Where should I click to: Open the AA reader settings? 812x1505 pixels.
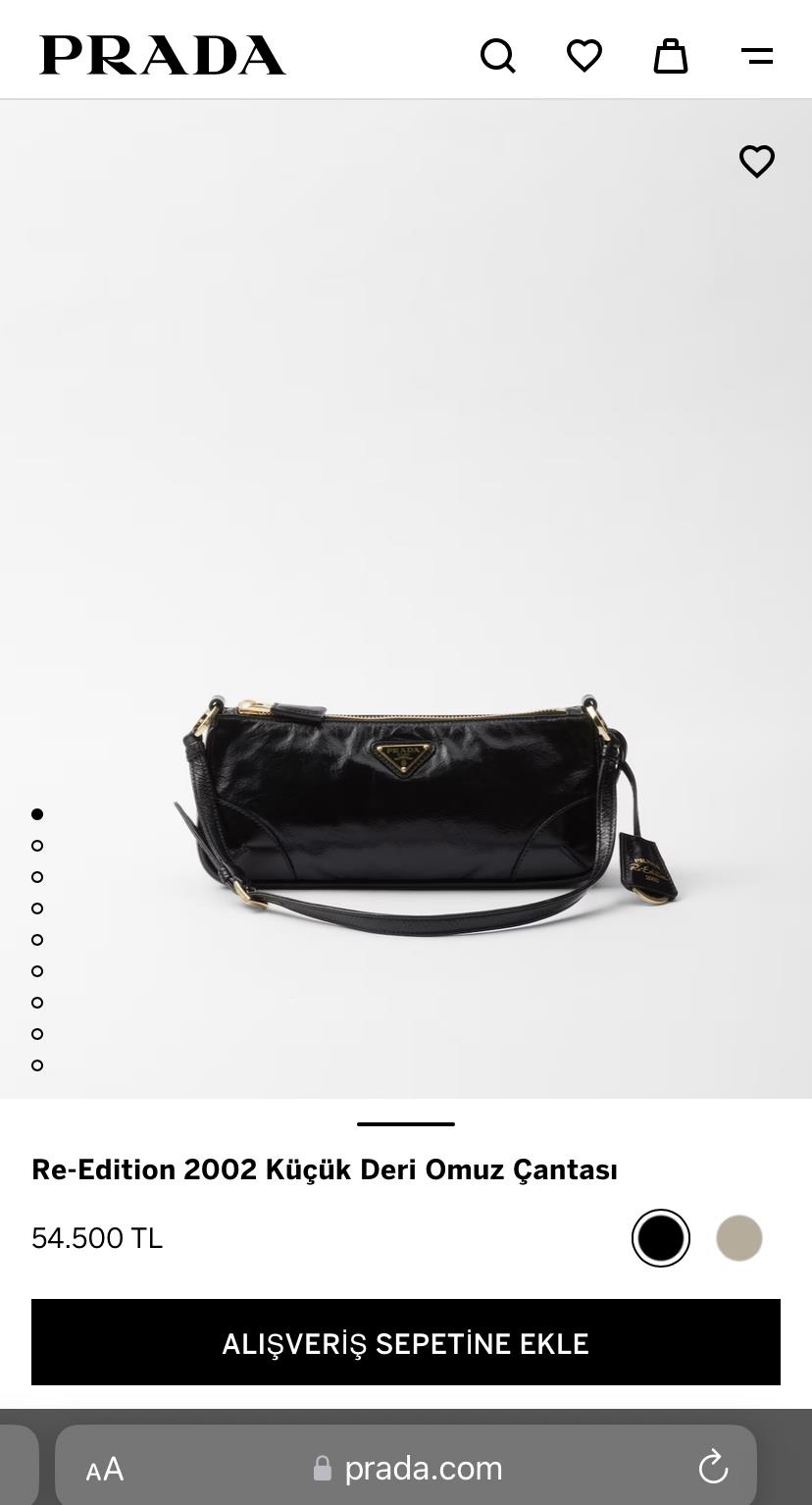(105, 1469)
